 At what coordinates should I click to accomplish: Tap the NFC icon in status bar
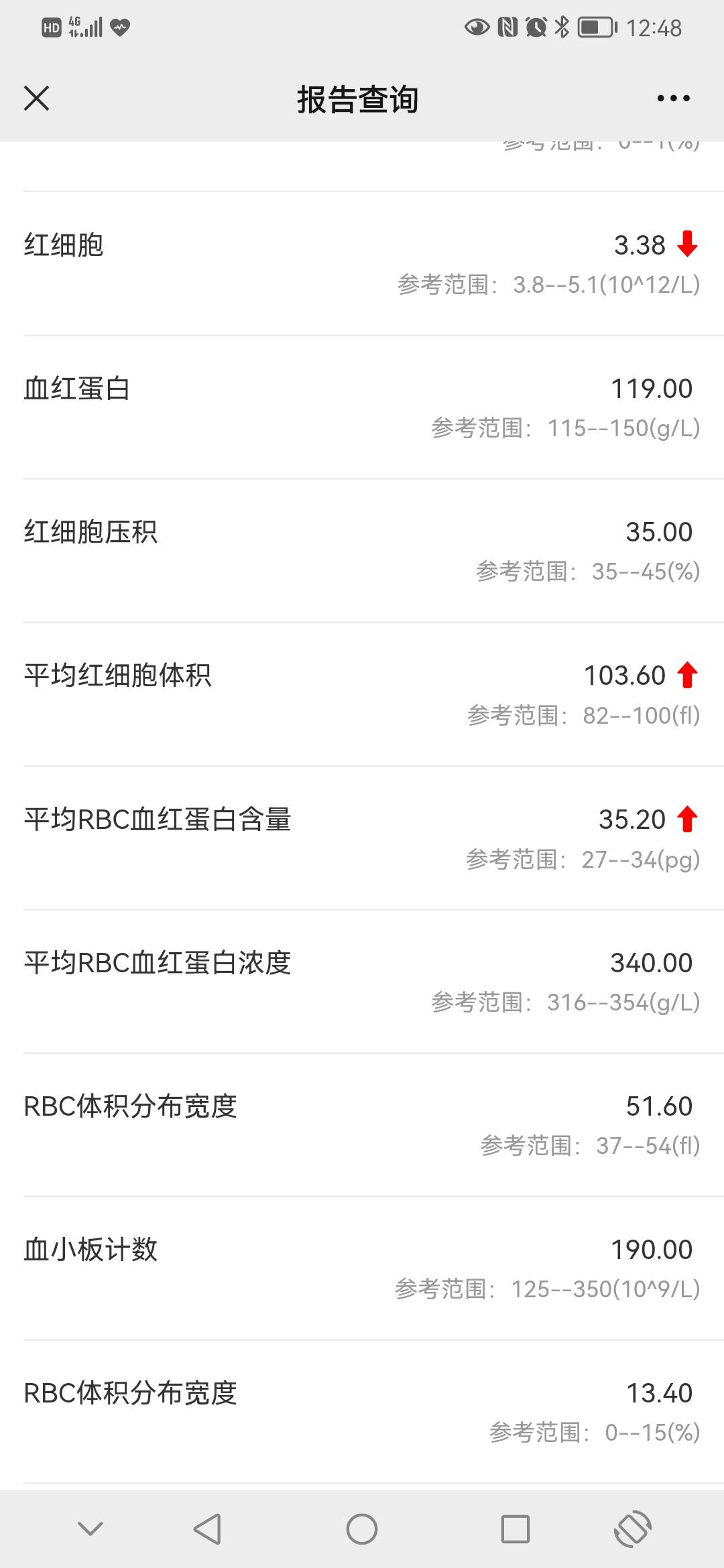507,27
